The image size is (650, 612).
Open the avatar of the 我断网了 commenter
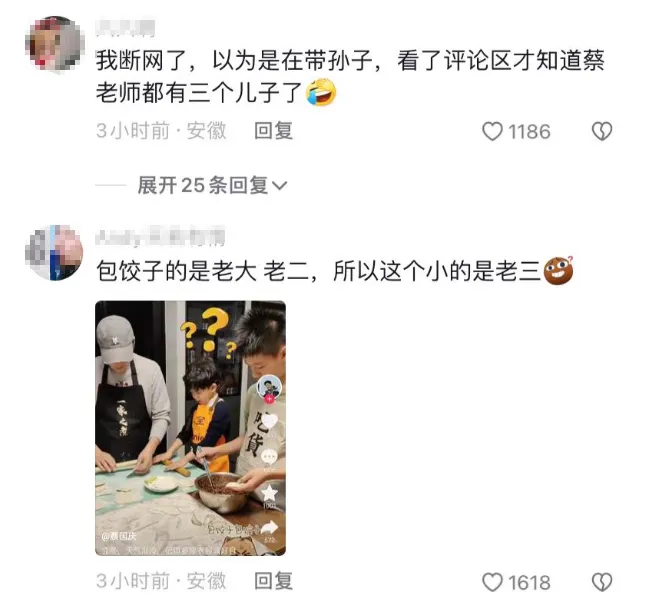53,44
